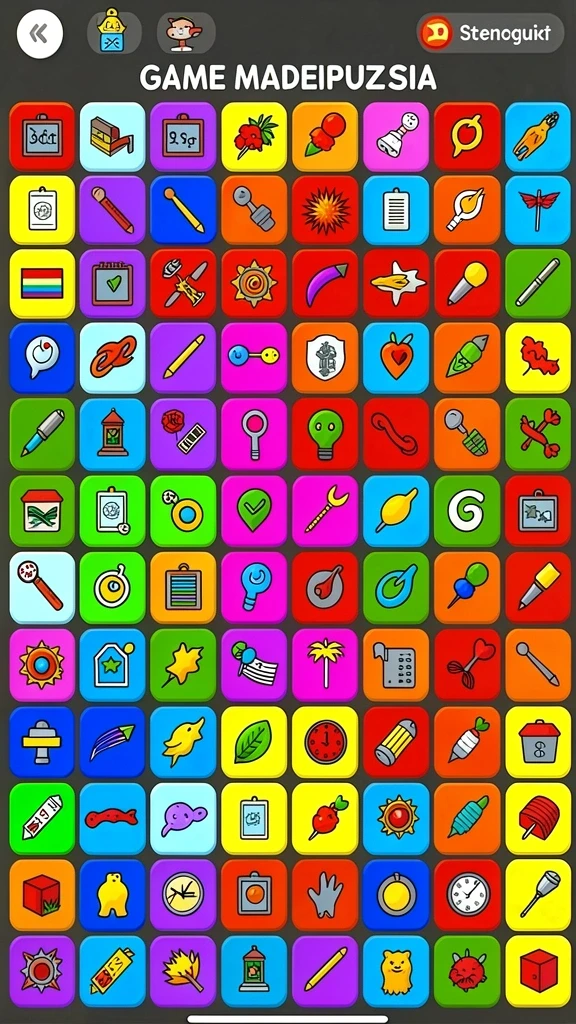Select the purple eggplant on red tile
The width and height of the screenshot is (576, 1024).
pos(325,282)
